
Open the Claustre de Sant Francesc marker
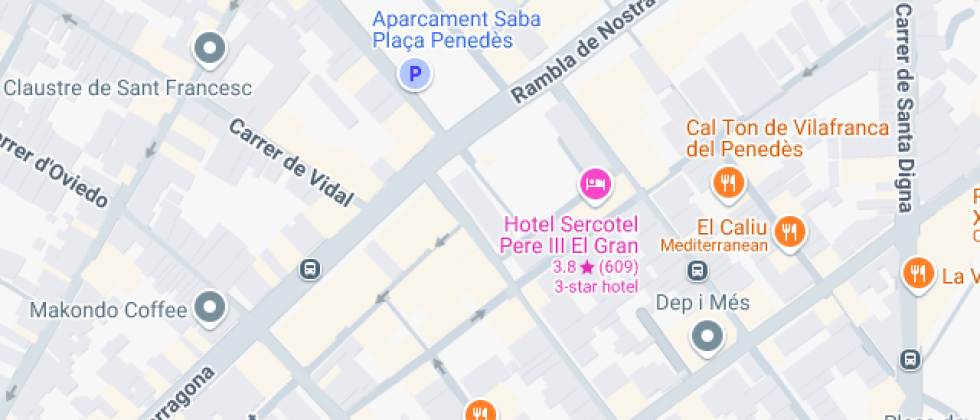(210, 49)
